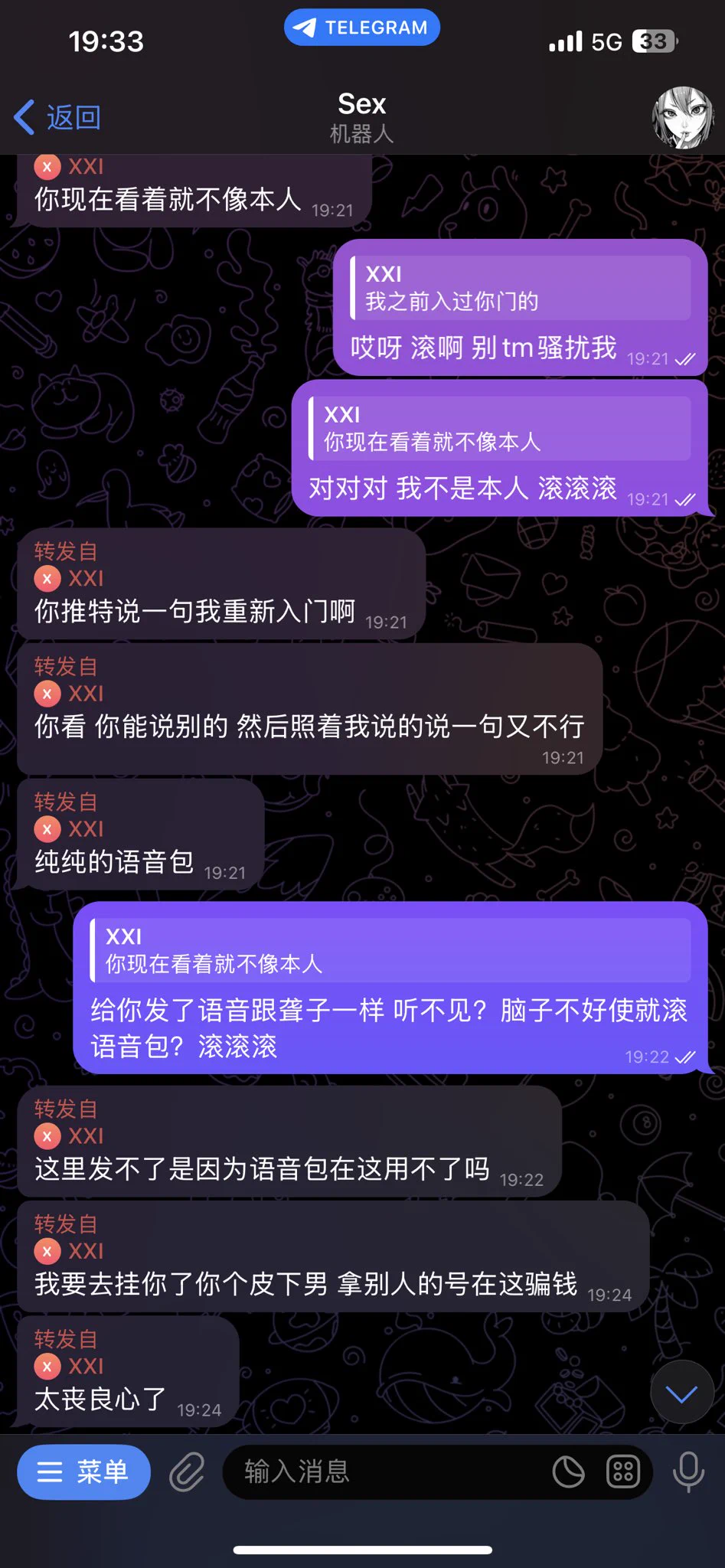Viewport: 725px width, 1568px height.
Task: Open the Sex bot profile avatar
Action: tap(682, 117)
